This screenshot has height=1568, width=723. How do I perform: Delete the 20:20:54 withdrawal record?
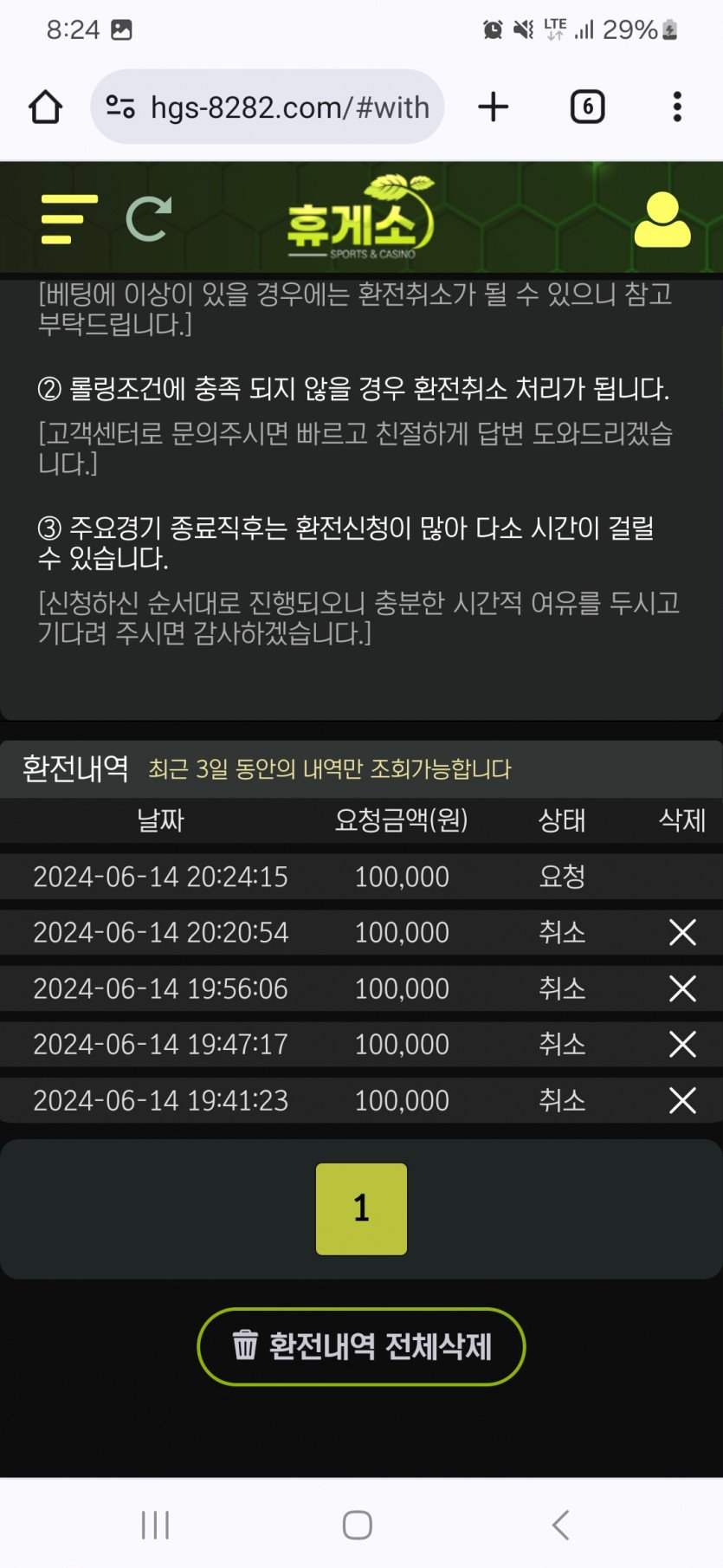point(682,932)
